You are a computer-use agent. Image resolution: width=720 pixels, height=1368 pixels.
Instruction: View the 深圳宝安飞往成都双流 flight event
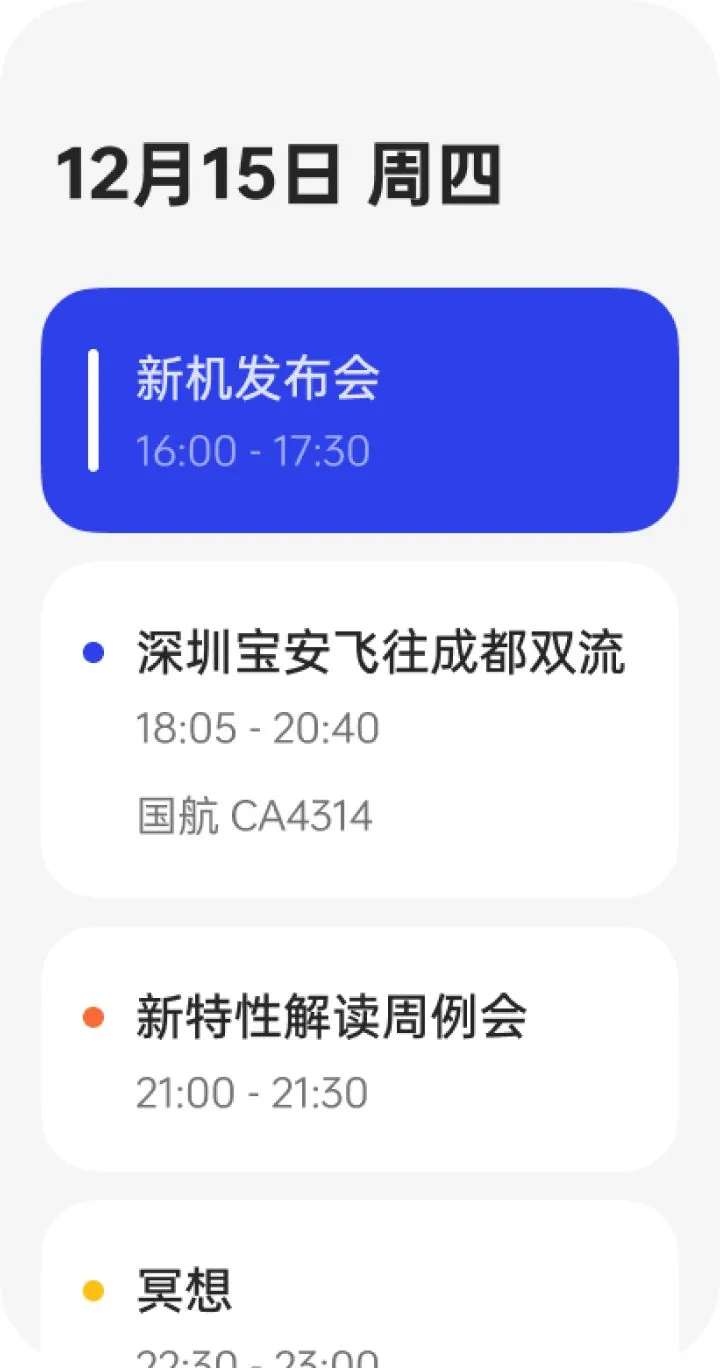pyautogui.click(x=360, y=730)
